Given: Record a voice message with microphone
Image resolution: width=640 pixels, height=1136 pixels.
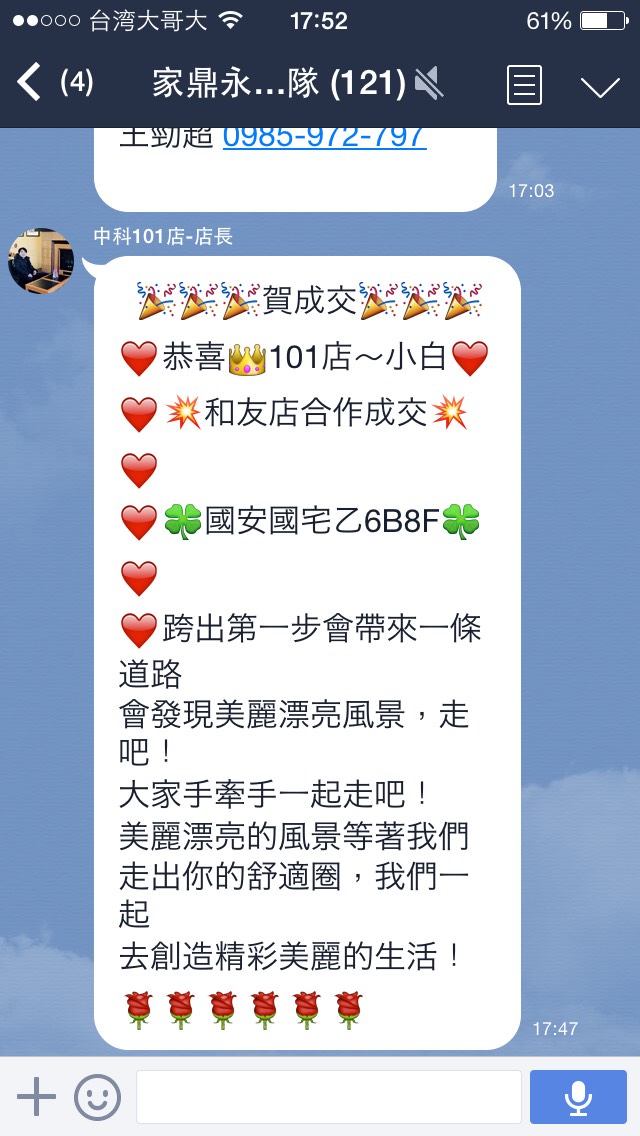Looking at the screenshot, I should pyautogui.click(x=578, y=1097).
